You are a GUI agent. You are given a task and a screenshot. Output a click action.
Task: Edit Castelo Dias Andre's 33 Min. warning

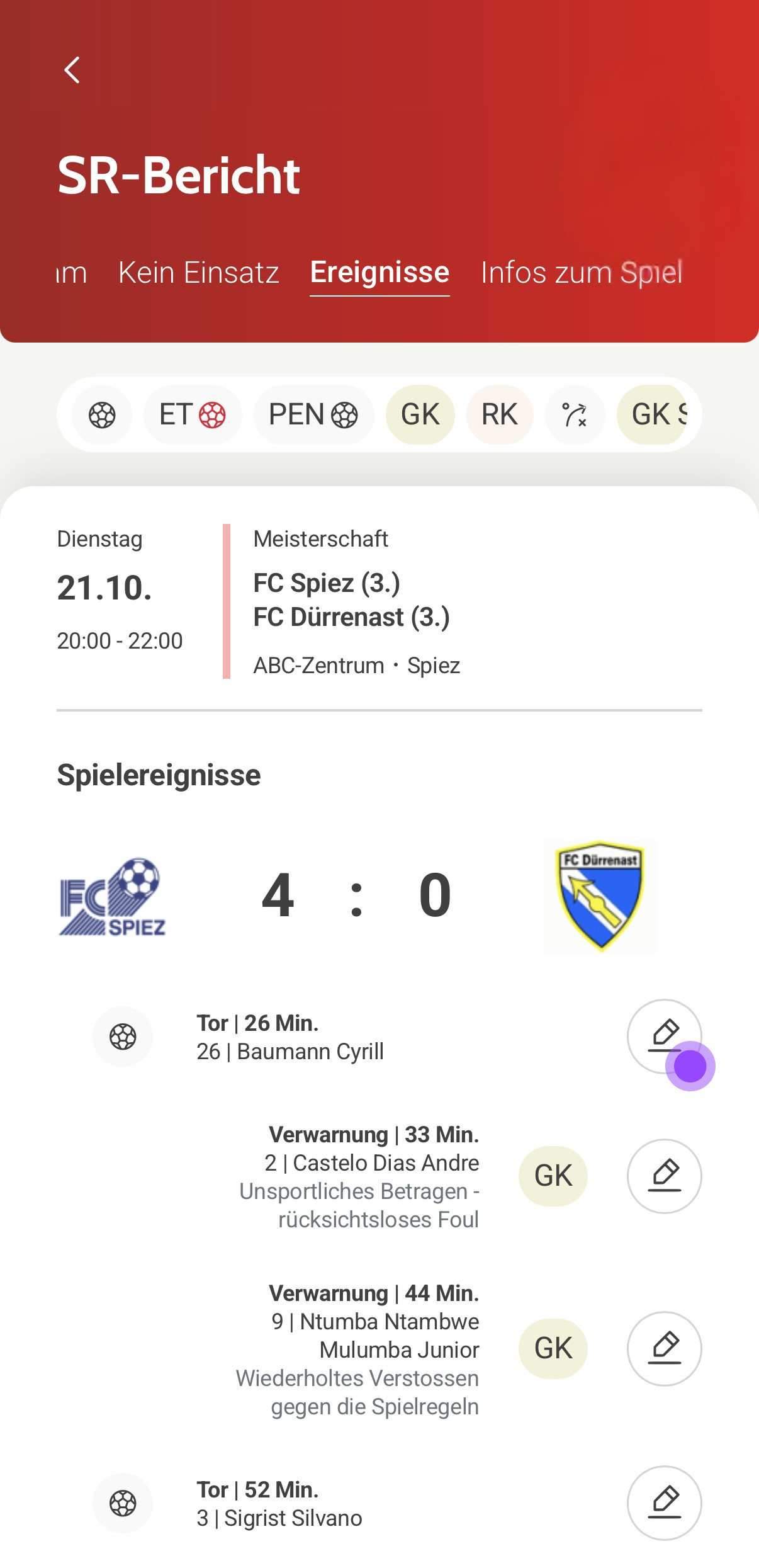click(664, 1176)
